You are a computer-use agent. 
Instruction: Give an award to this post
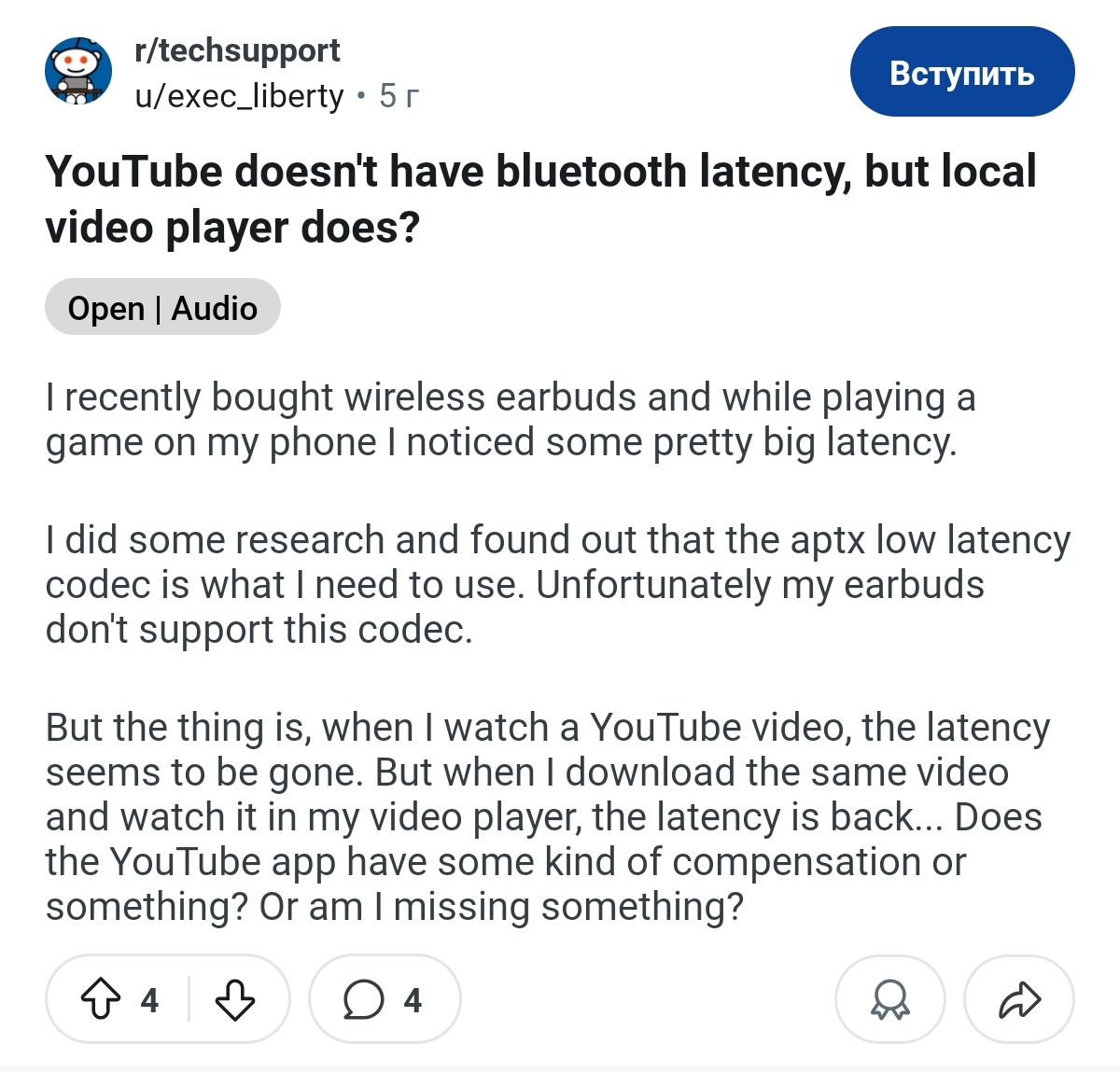pyautogui.click(x=889, y=999)
